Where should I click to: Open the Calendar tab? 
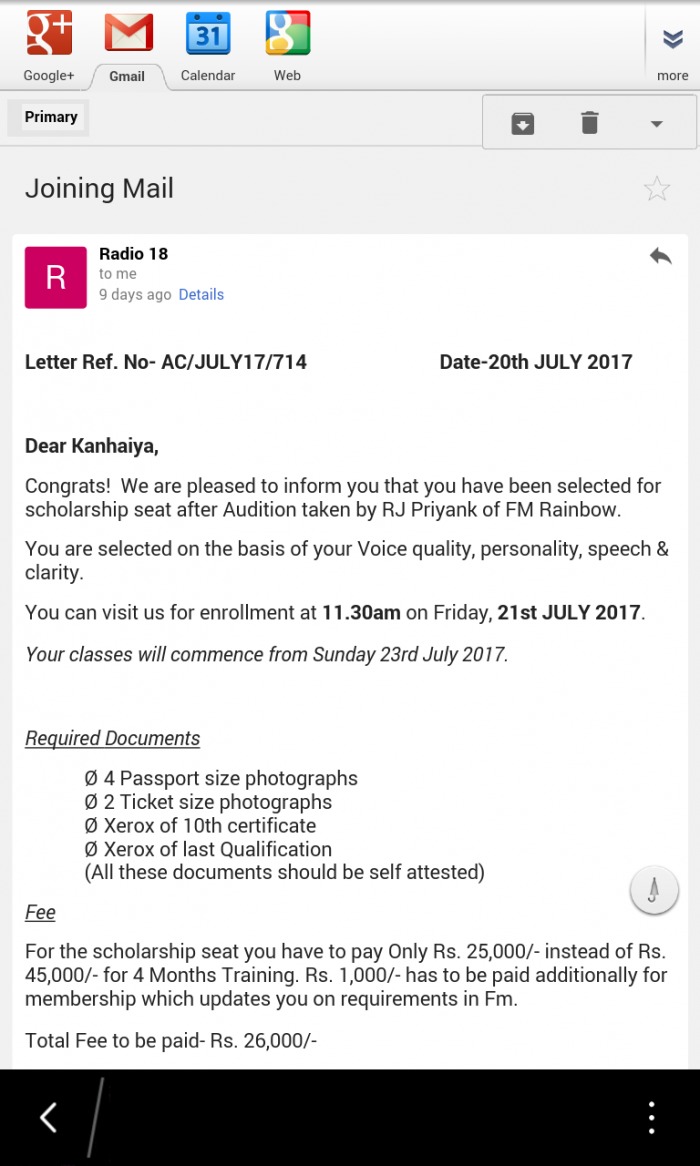pos(208,46)
